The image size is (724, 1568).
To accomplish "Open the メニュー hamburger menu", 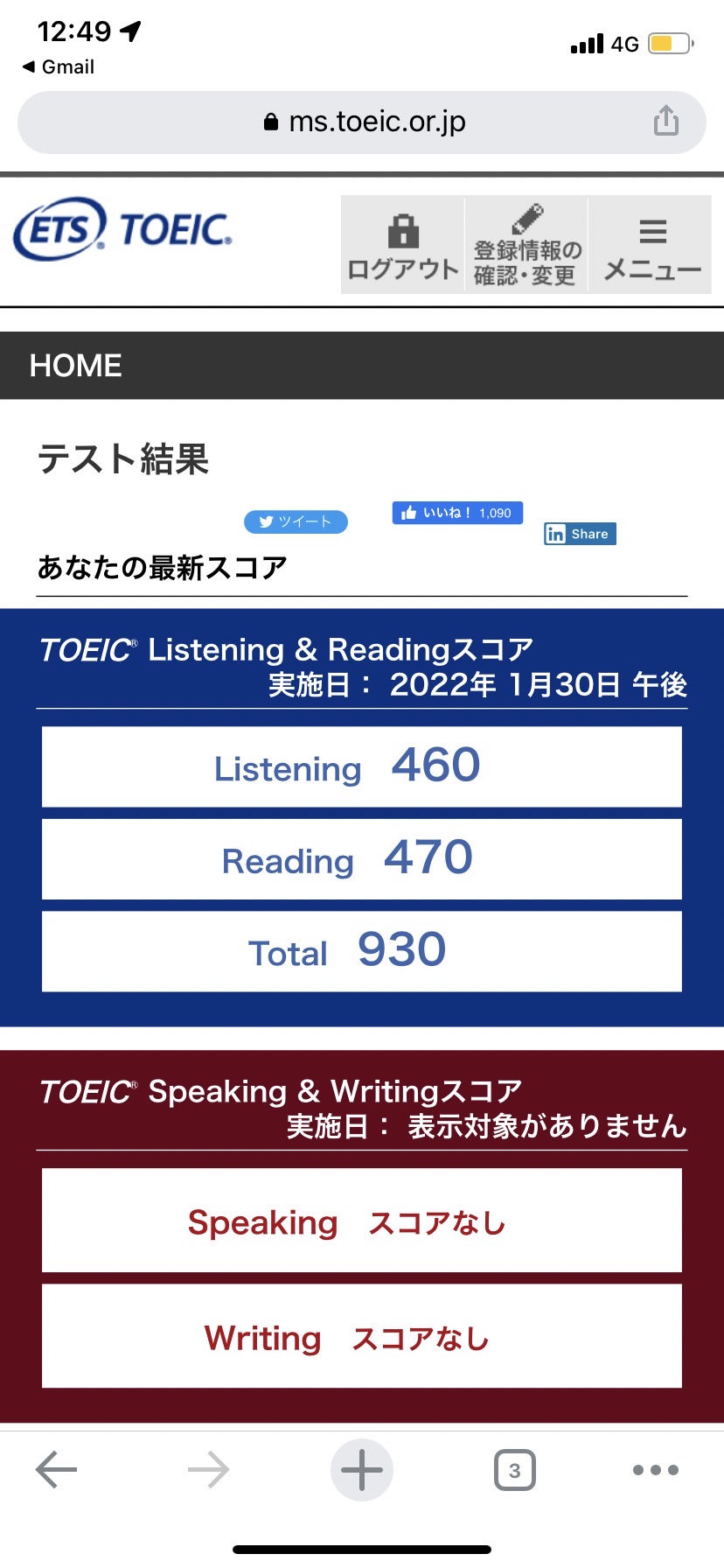I will [x=651, y=244].
